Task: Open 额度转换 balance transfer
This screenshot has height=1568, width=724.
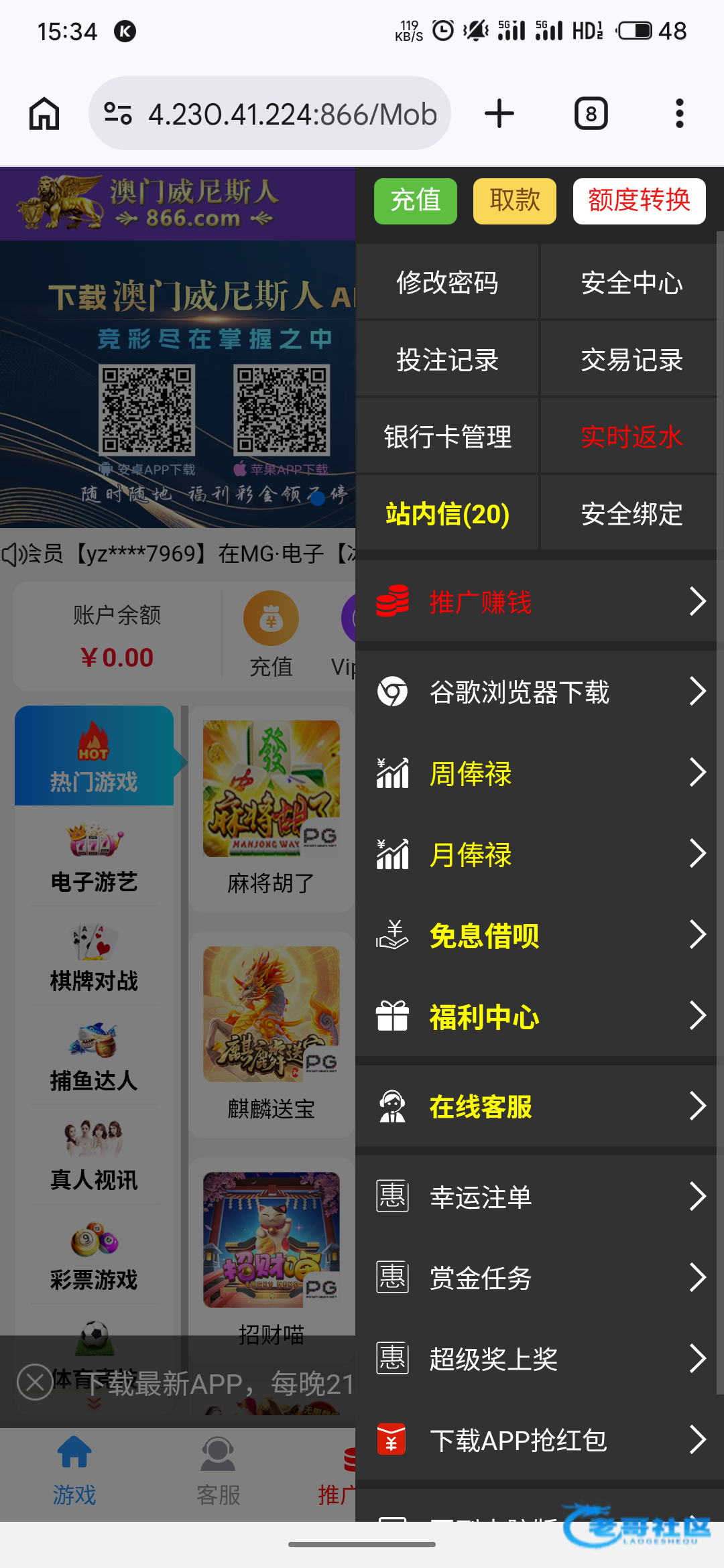Action: (x=639, y=201)
